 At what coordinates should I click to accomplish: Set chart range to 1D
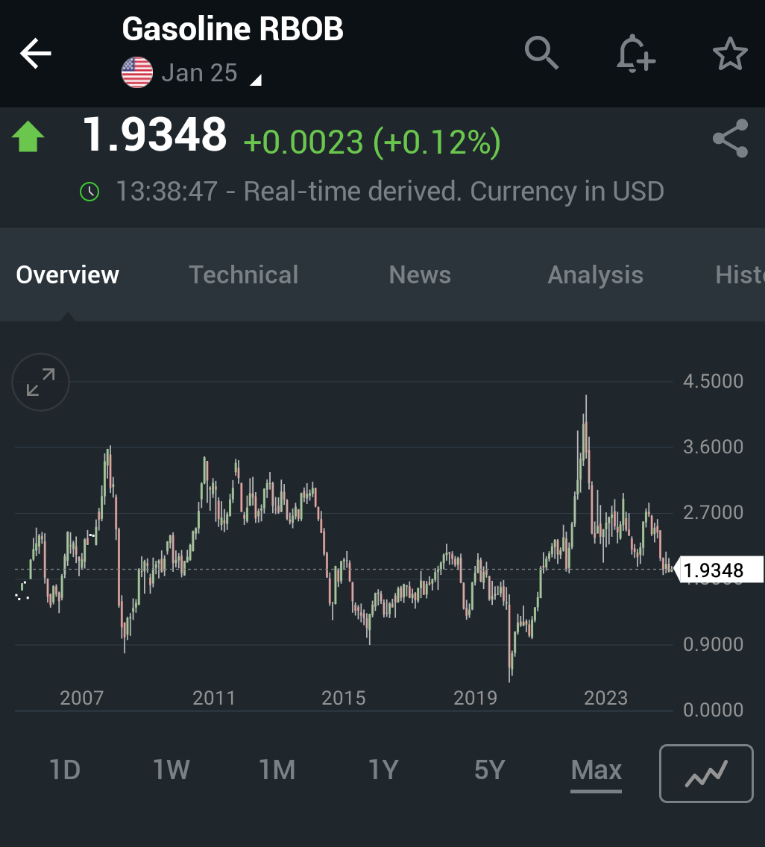(64, 770)
